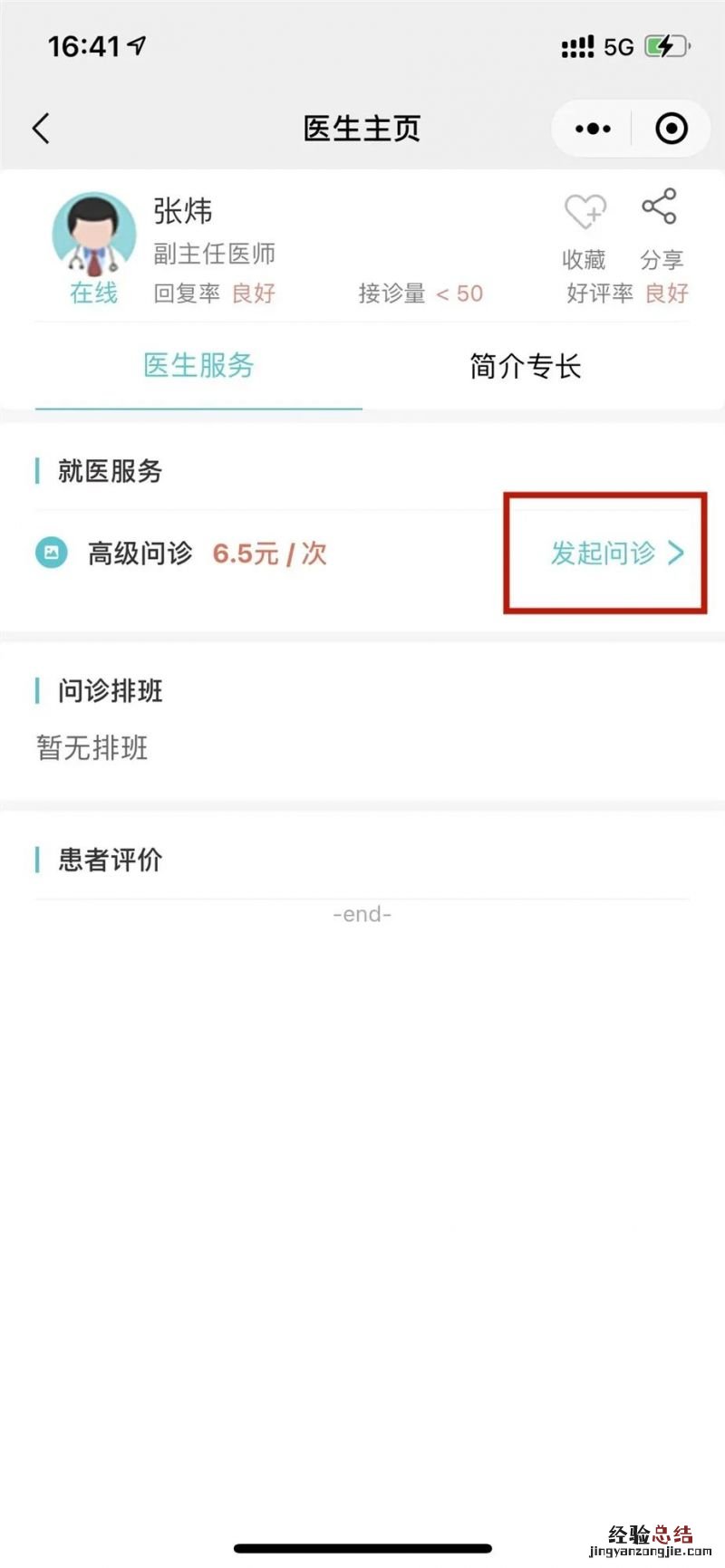Share this doctor's page (分享)
725x1568 pixels.
coord(661,228)
